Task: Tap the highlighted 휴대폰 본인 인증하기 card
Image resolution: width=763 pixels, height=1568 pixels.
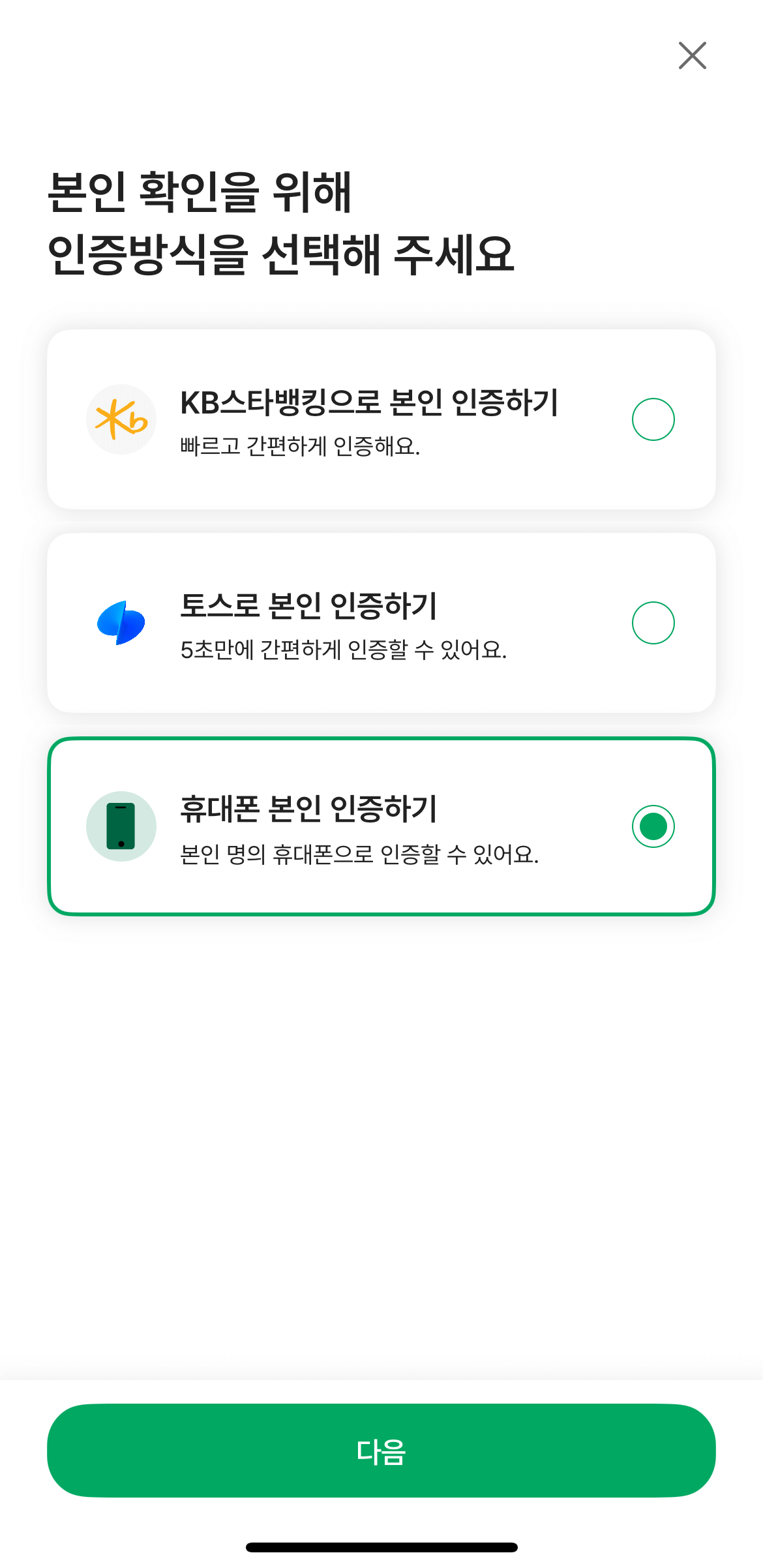Action: tap(381, 826)
